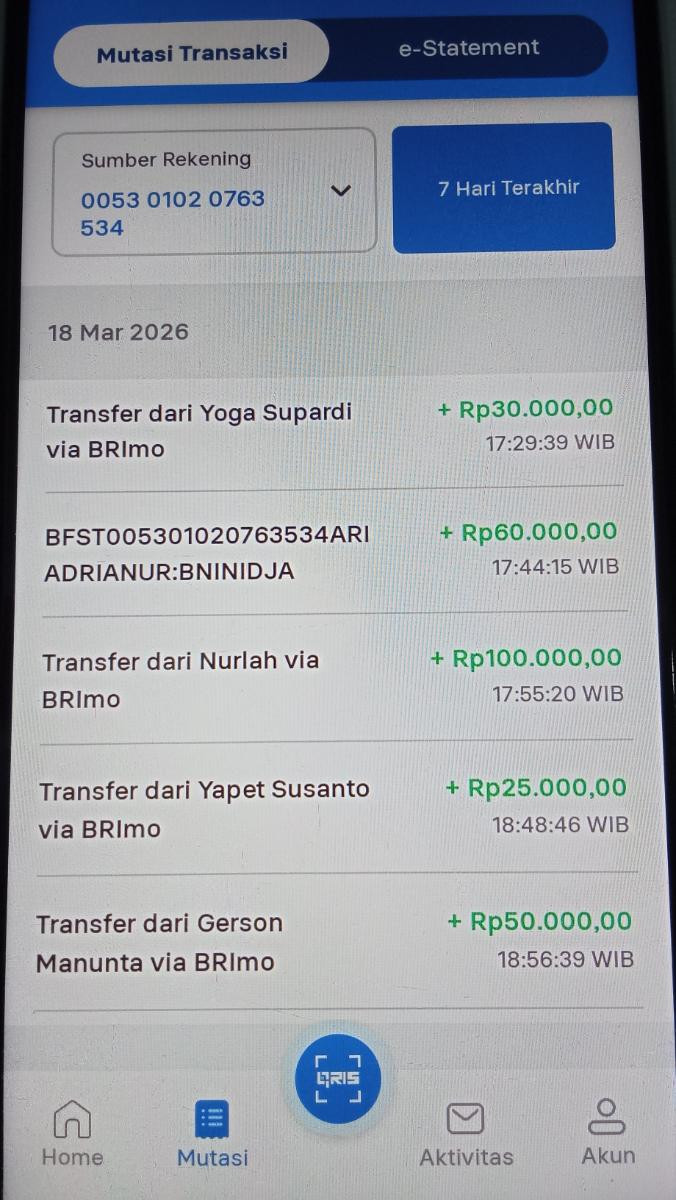Open transfer from Yoga Supardi
This screenshot has width=676, height=1200.
[330, 429]
